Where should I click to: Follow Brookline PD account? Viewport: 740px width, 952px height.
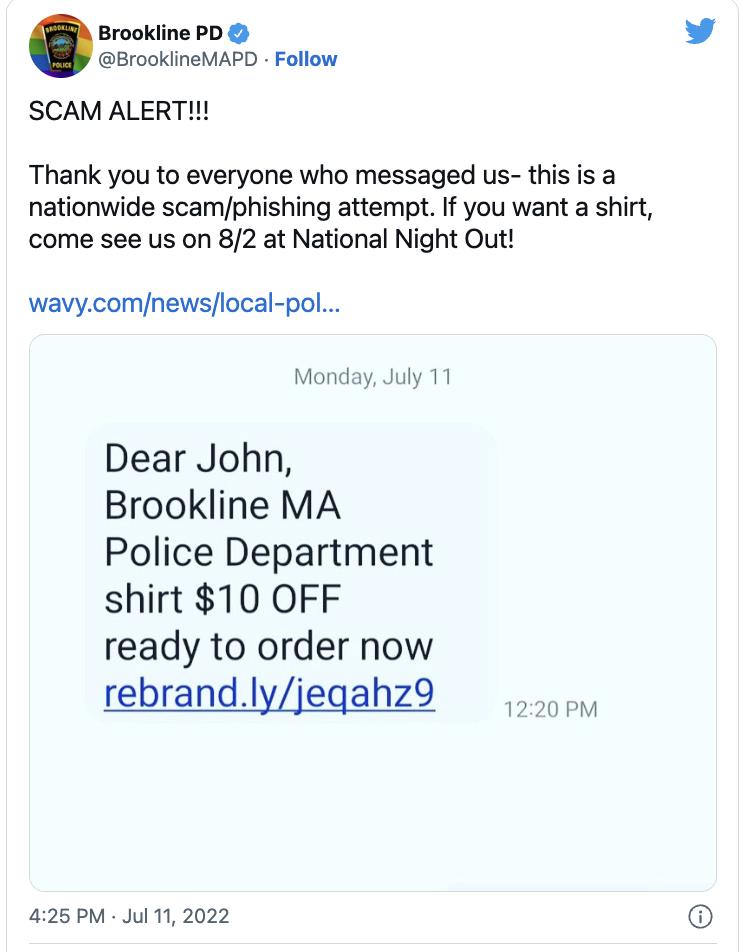(x=305, y=59)
